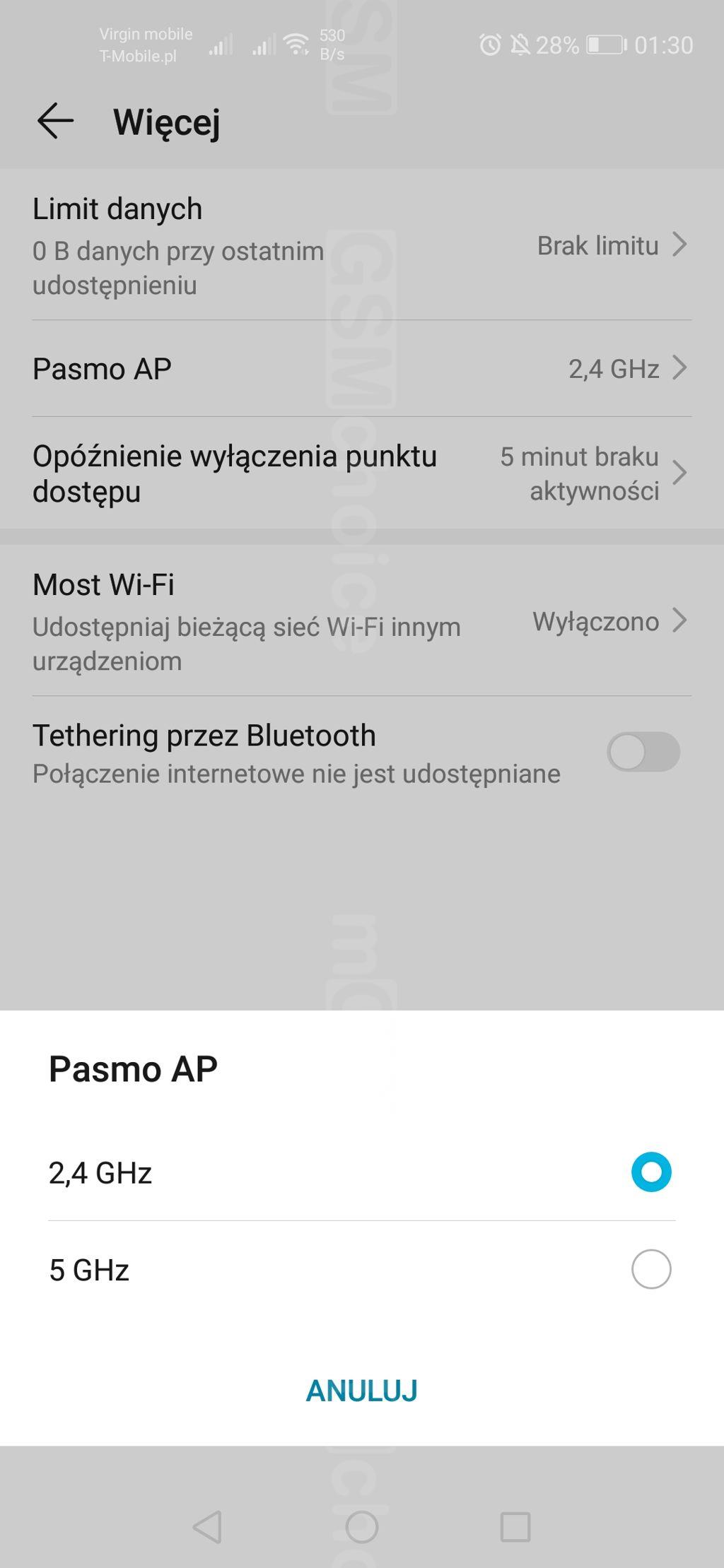Go back using the arrow beside Więcej

click(56, 121)
